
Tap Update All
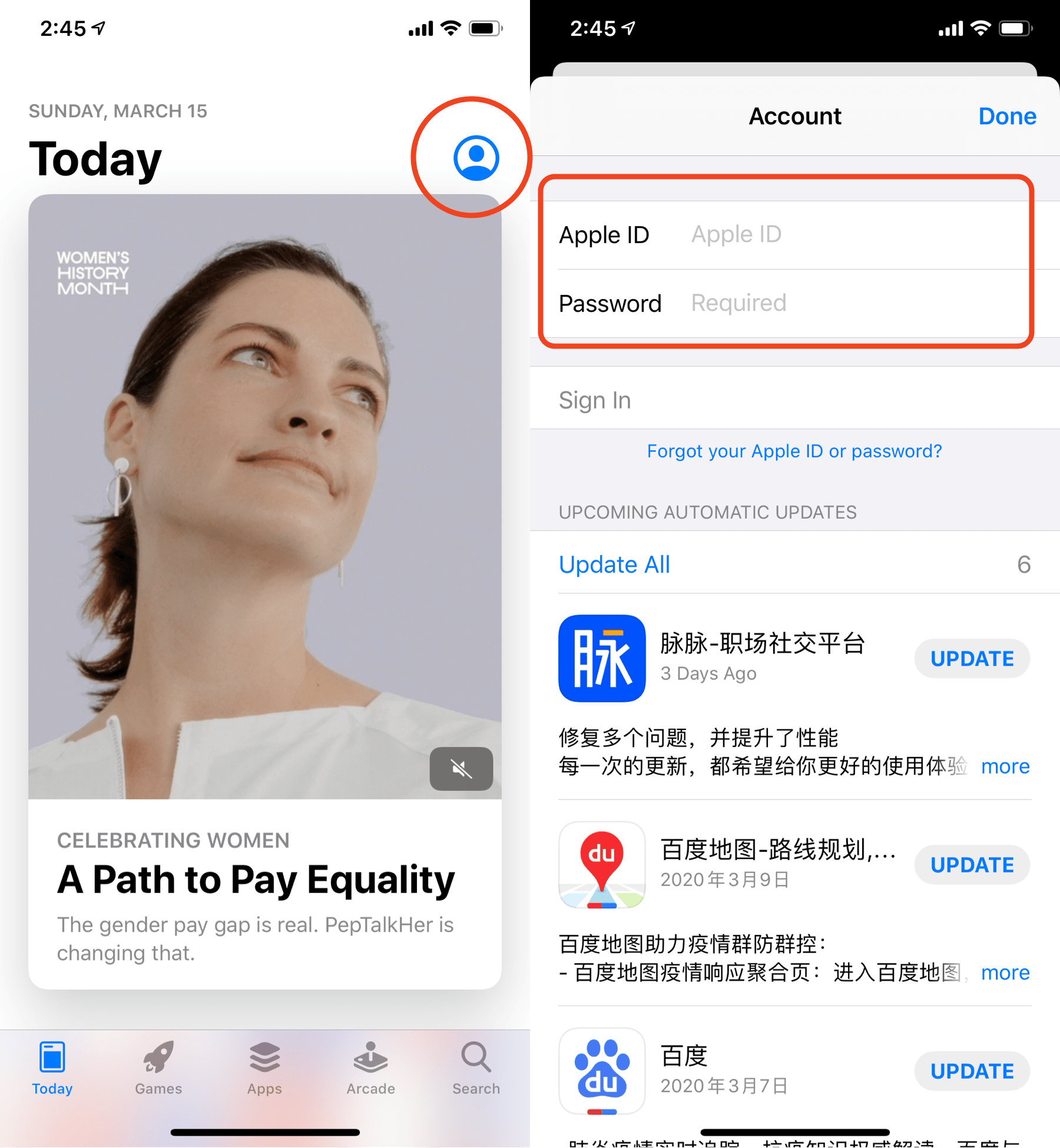(614, 565)
